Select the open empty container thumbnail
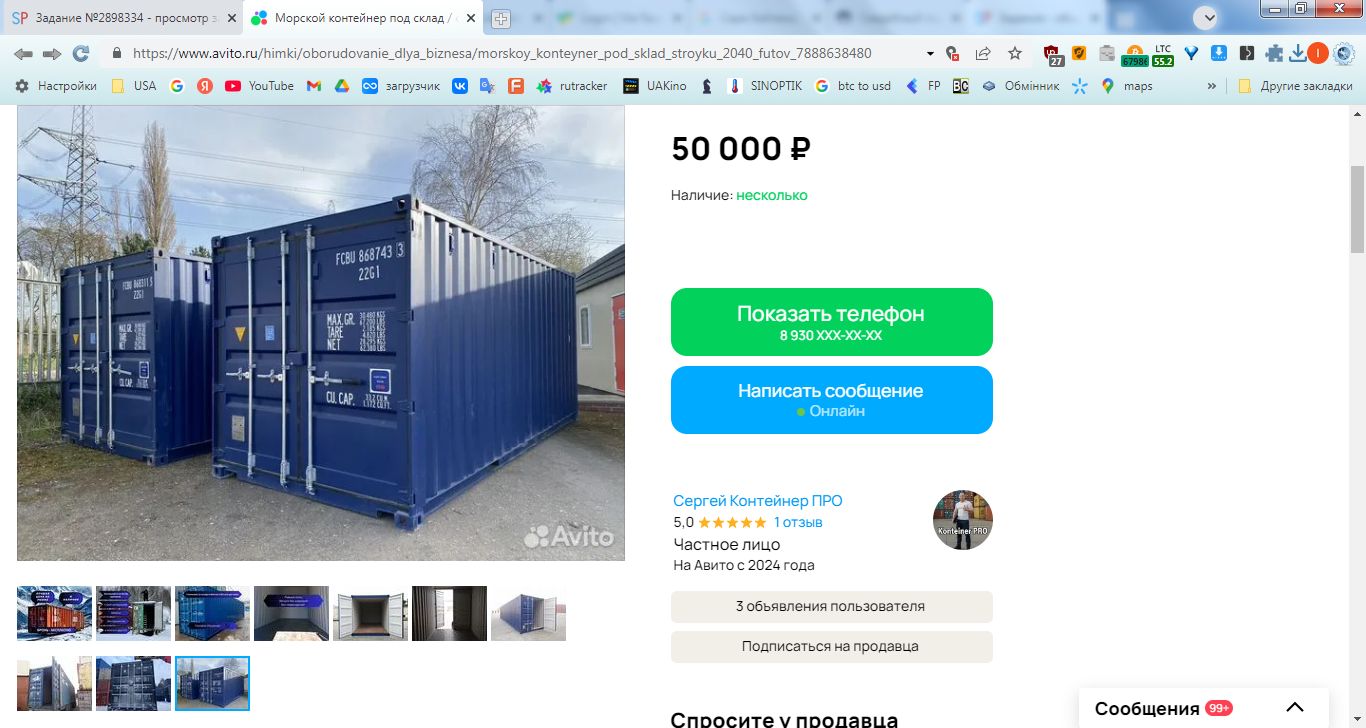This screenshot has height=728, width=1366. click(x=370, y=613)
